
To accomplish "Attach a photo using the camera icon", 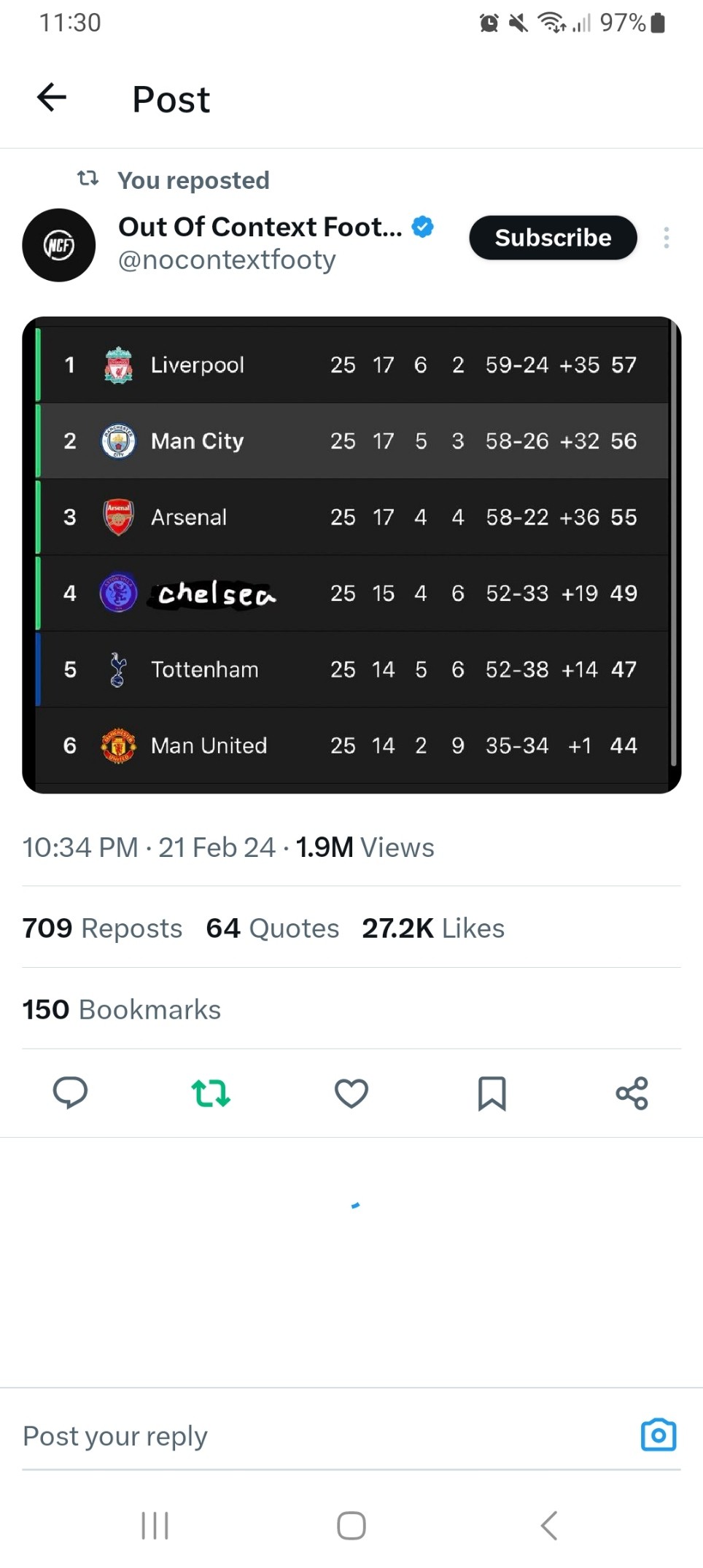I will (x=659, y=1435).
